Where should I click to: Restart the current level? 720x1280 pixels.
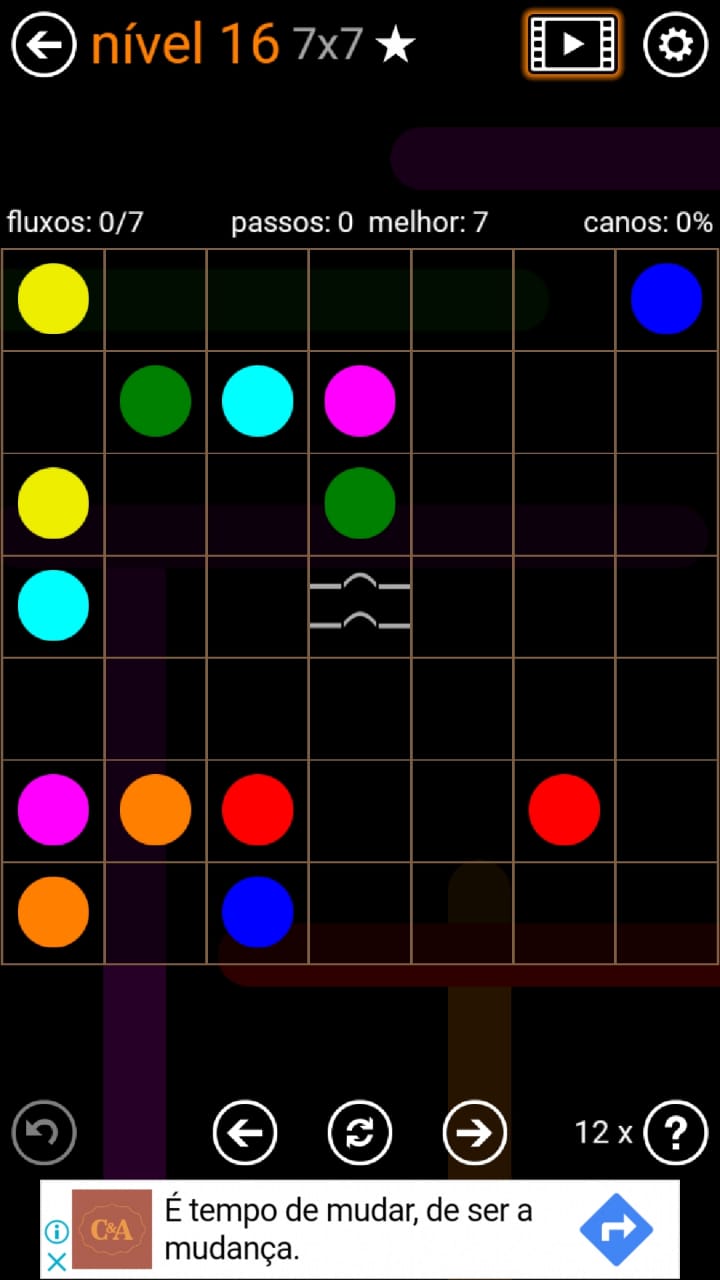[360, 1132]
